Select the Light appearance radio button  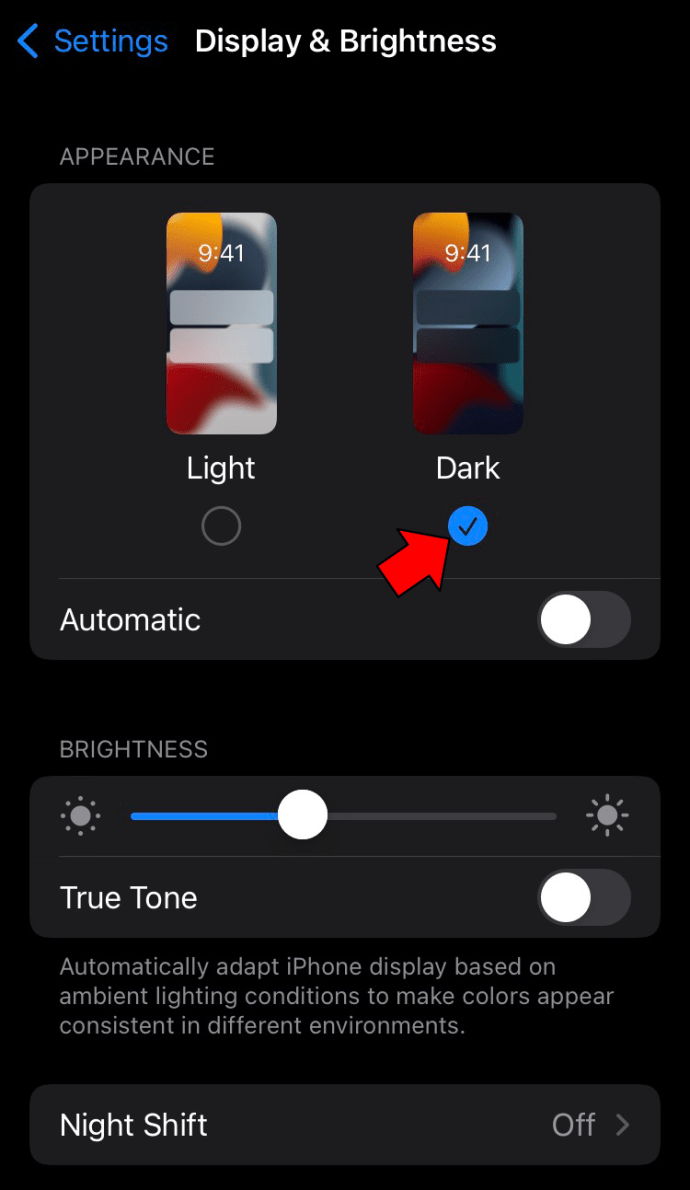(221, 526)
